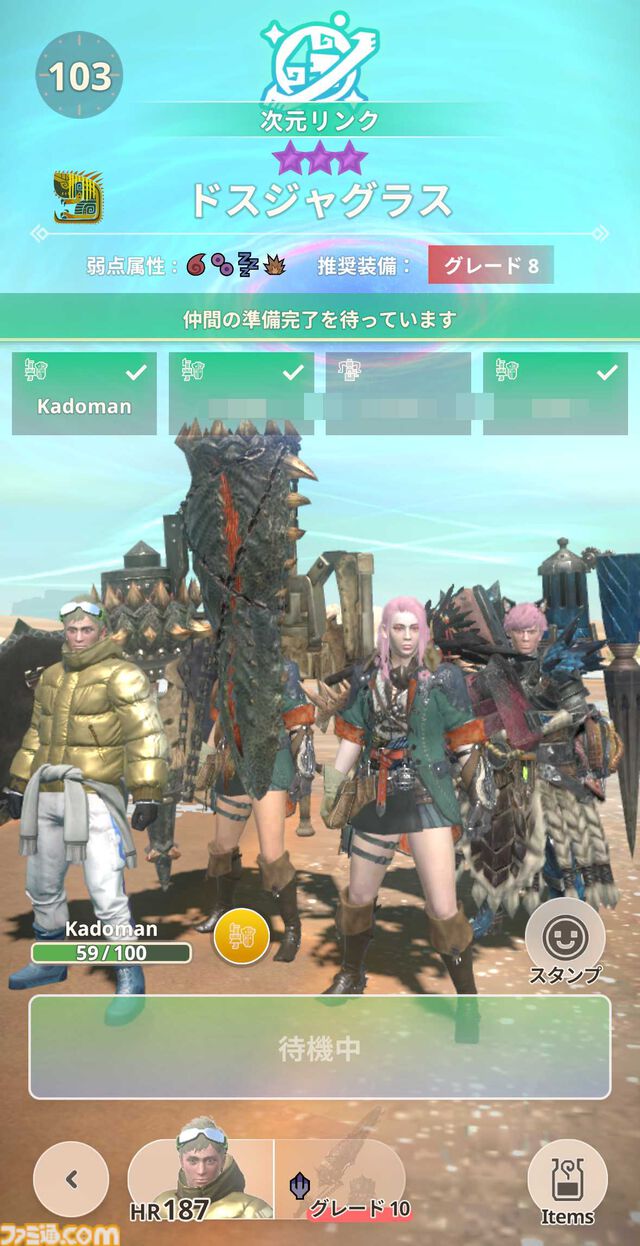Open the hunter profile HR187

coord(200,1180)
